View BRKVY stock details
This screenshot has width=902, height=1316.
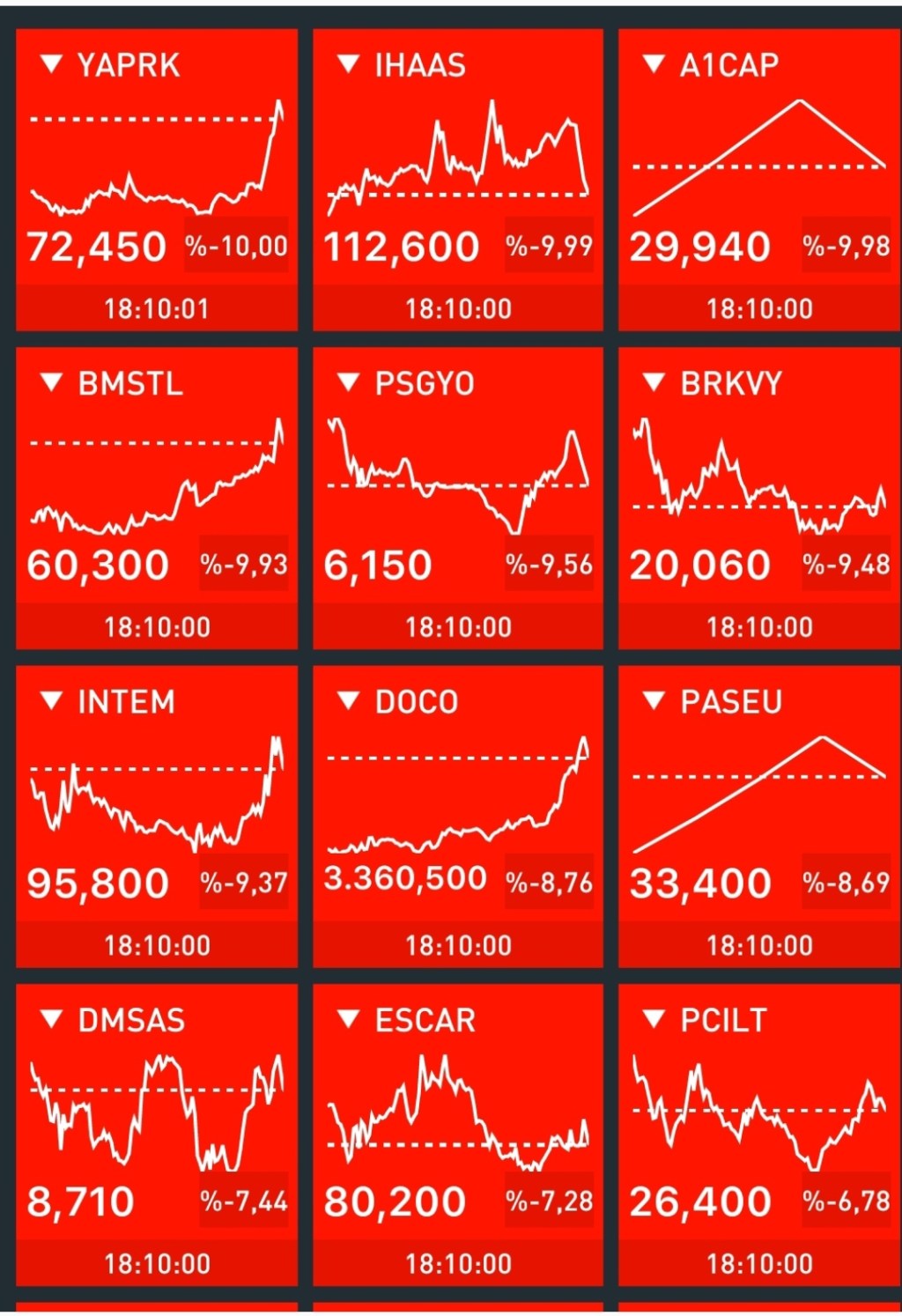(759, 499)
